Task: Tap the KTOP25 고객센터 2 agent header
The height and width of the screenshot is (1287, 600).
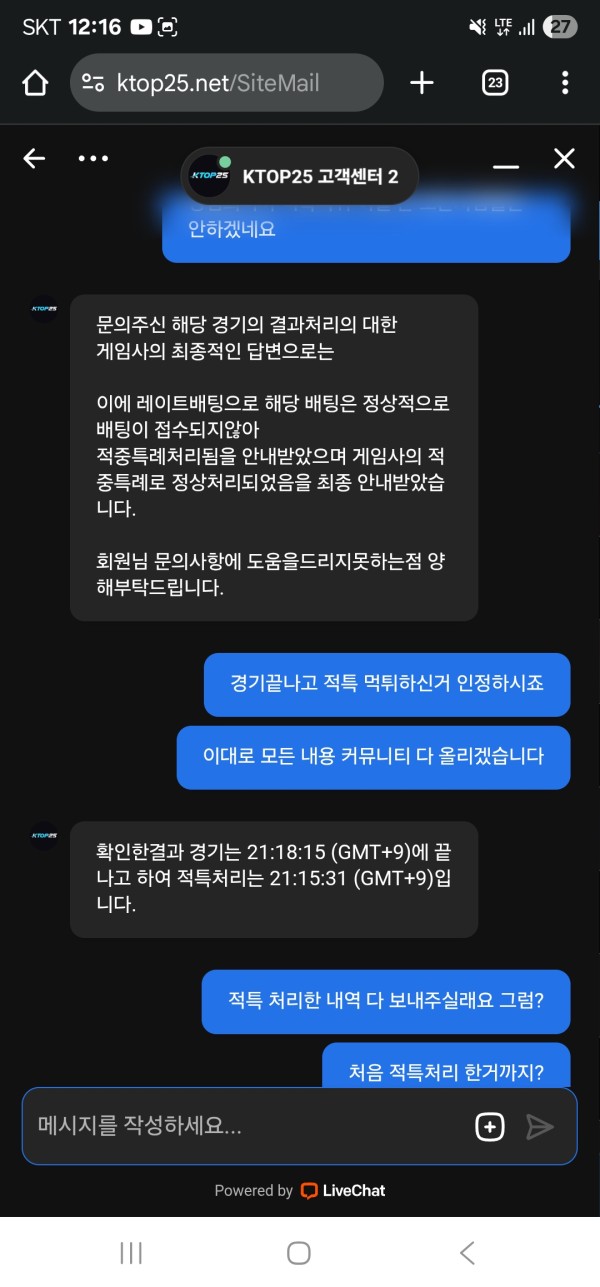Action: click(299, 176)
